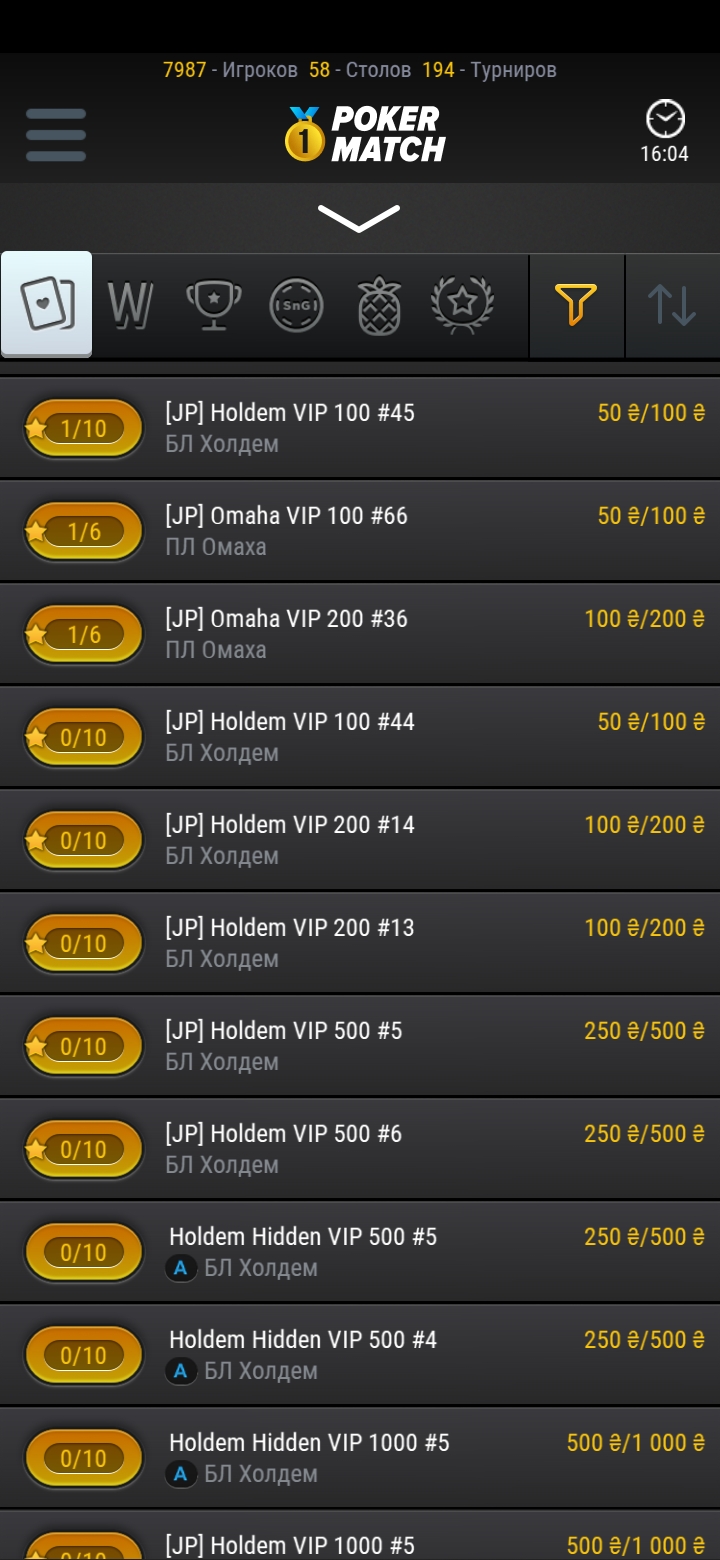Open table Holdem Hidden VIP 1000 #5
The width and height of the screenshot is (720, 1560).
tap(360, 1458)
